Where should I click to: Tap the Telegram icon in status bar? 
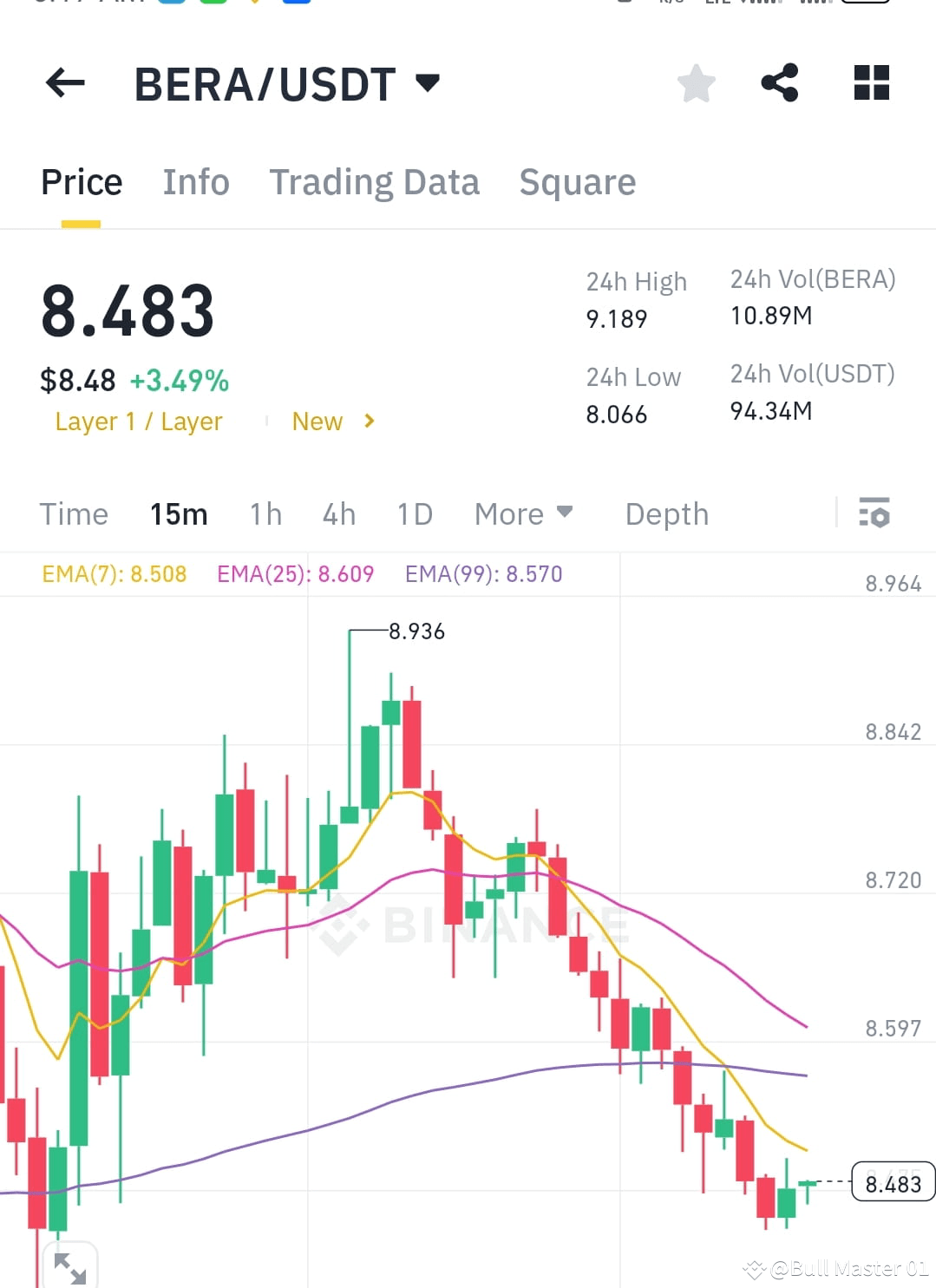coord(172,4)
